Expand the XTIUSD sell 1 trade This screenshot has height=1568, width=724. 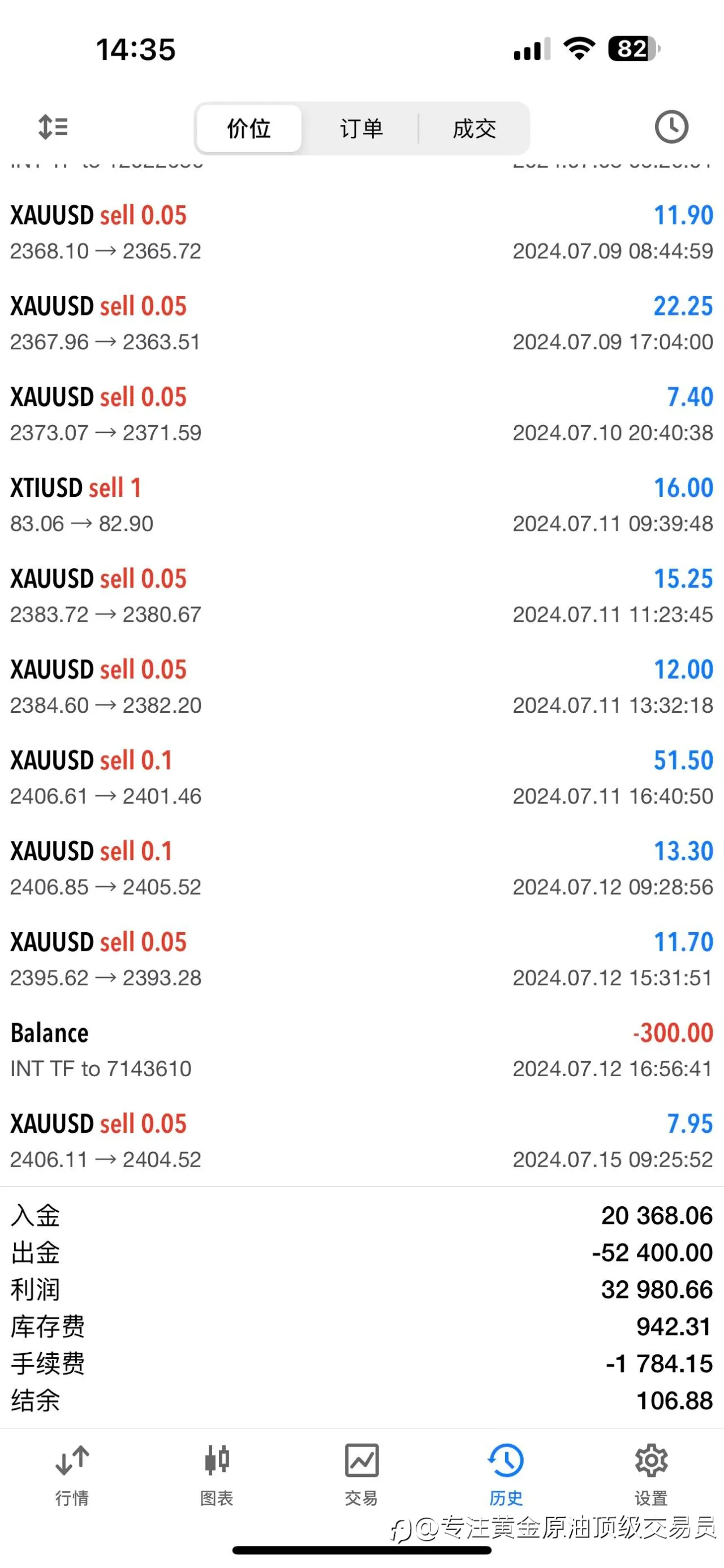click(x=361, y=505)
